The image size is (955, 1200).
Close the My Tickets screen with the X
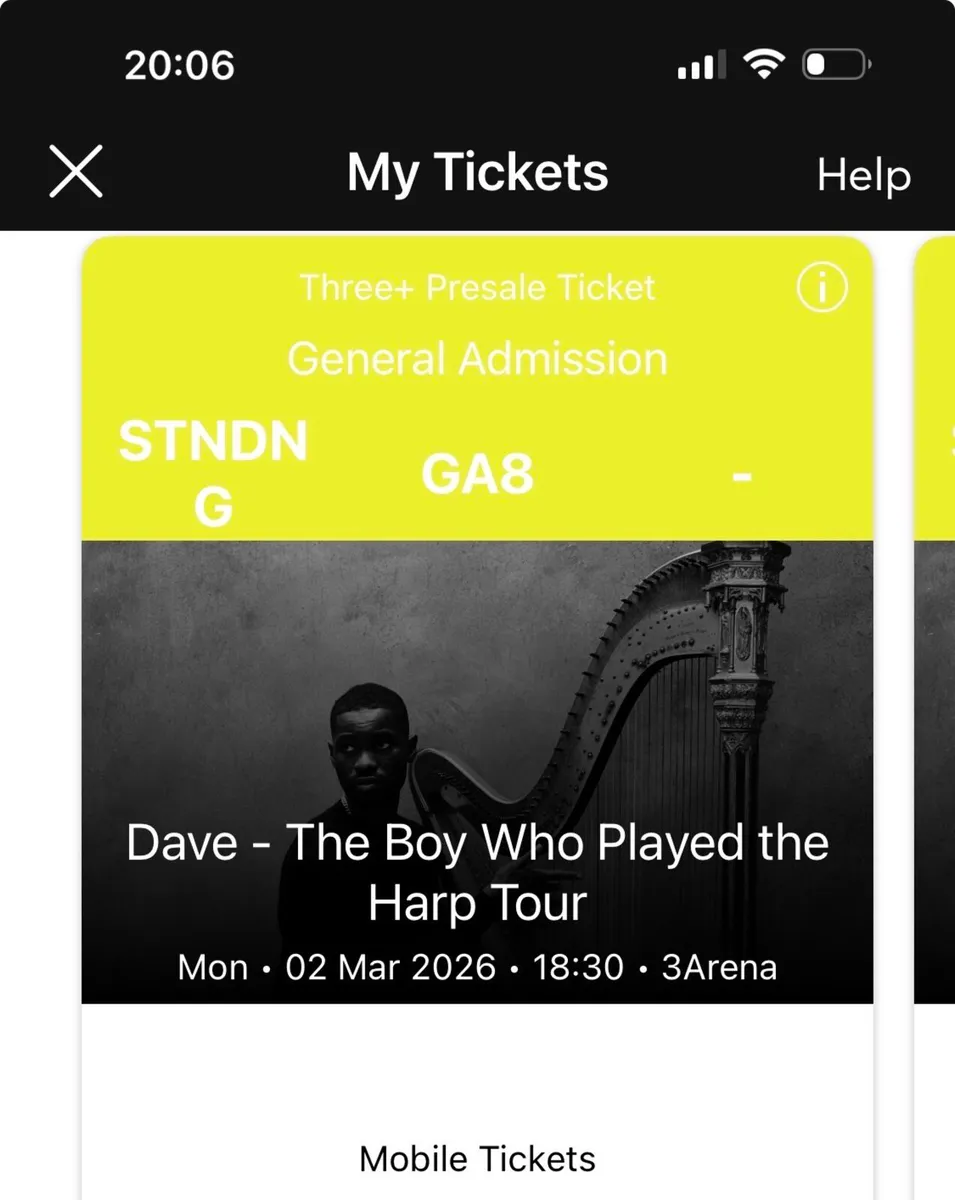pos(76,171)
